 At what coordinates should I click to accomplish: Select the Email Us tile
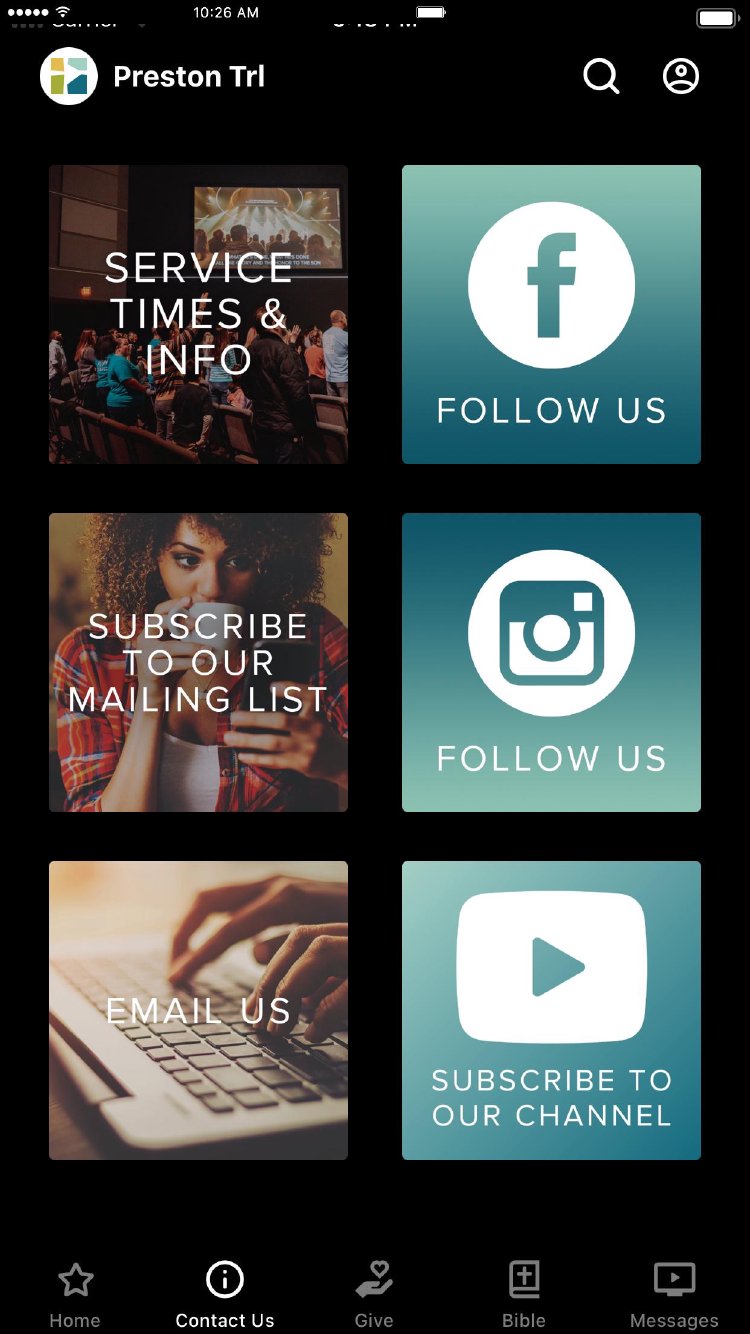tap(198, 1010)
